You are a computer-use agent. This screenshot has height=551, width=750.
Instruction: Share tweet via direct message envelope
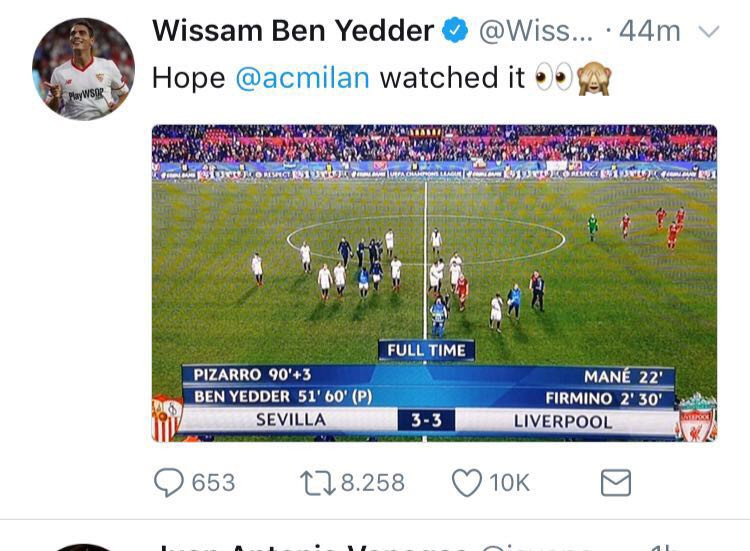(x=615, y=483)
